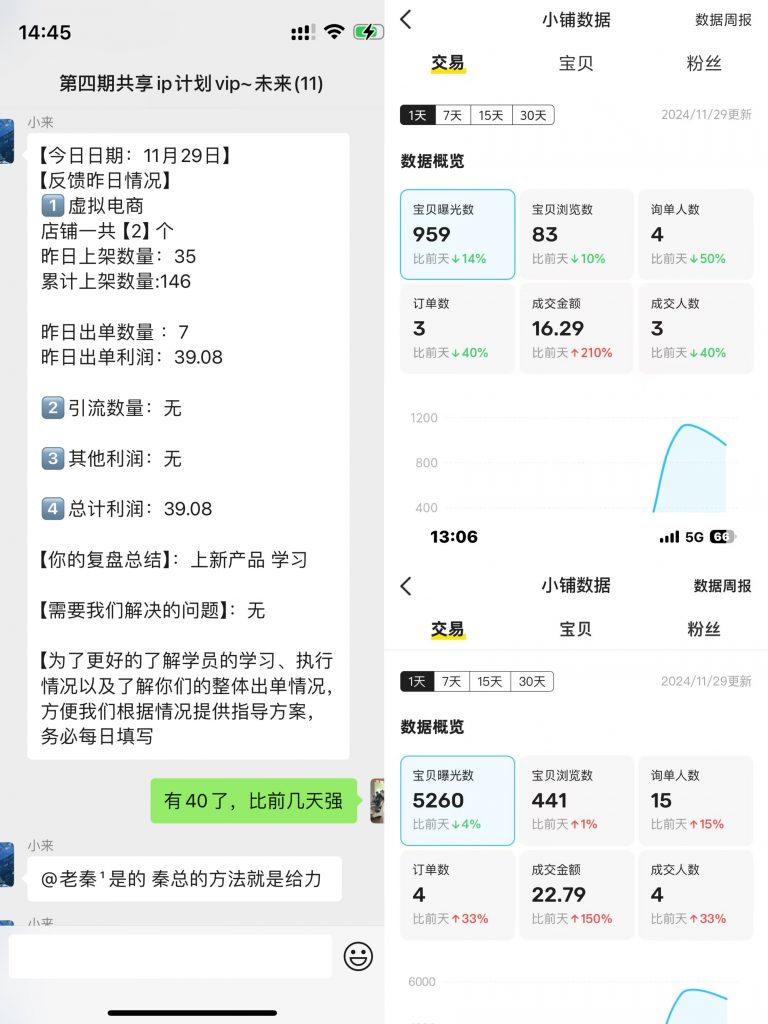Tap the 成交金额 22.79 data card
The width and height of the screenshot is (768, 1024).
[x=576, y=895]
